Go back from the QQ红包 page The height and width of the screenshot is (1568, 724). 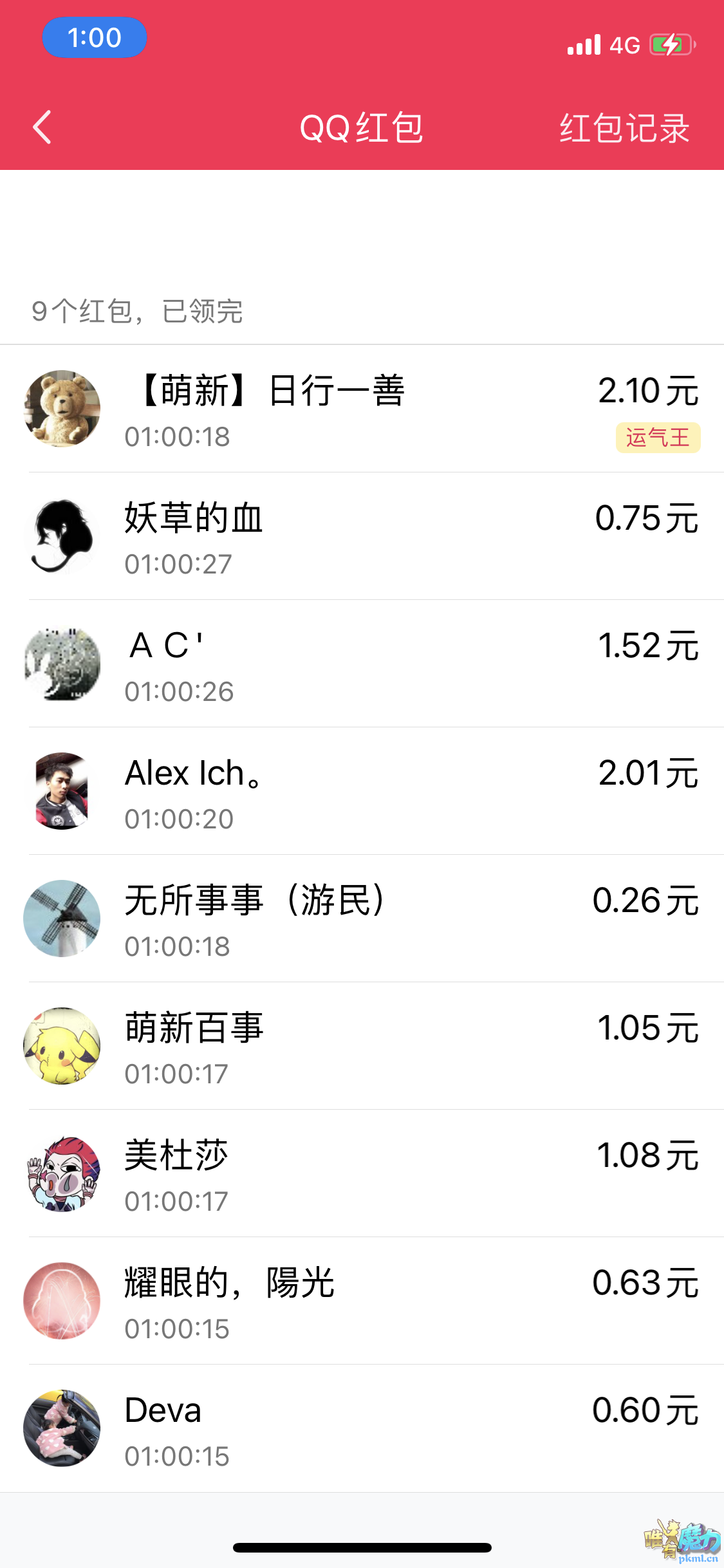tap(42, 127)
